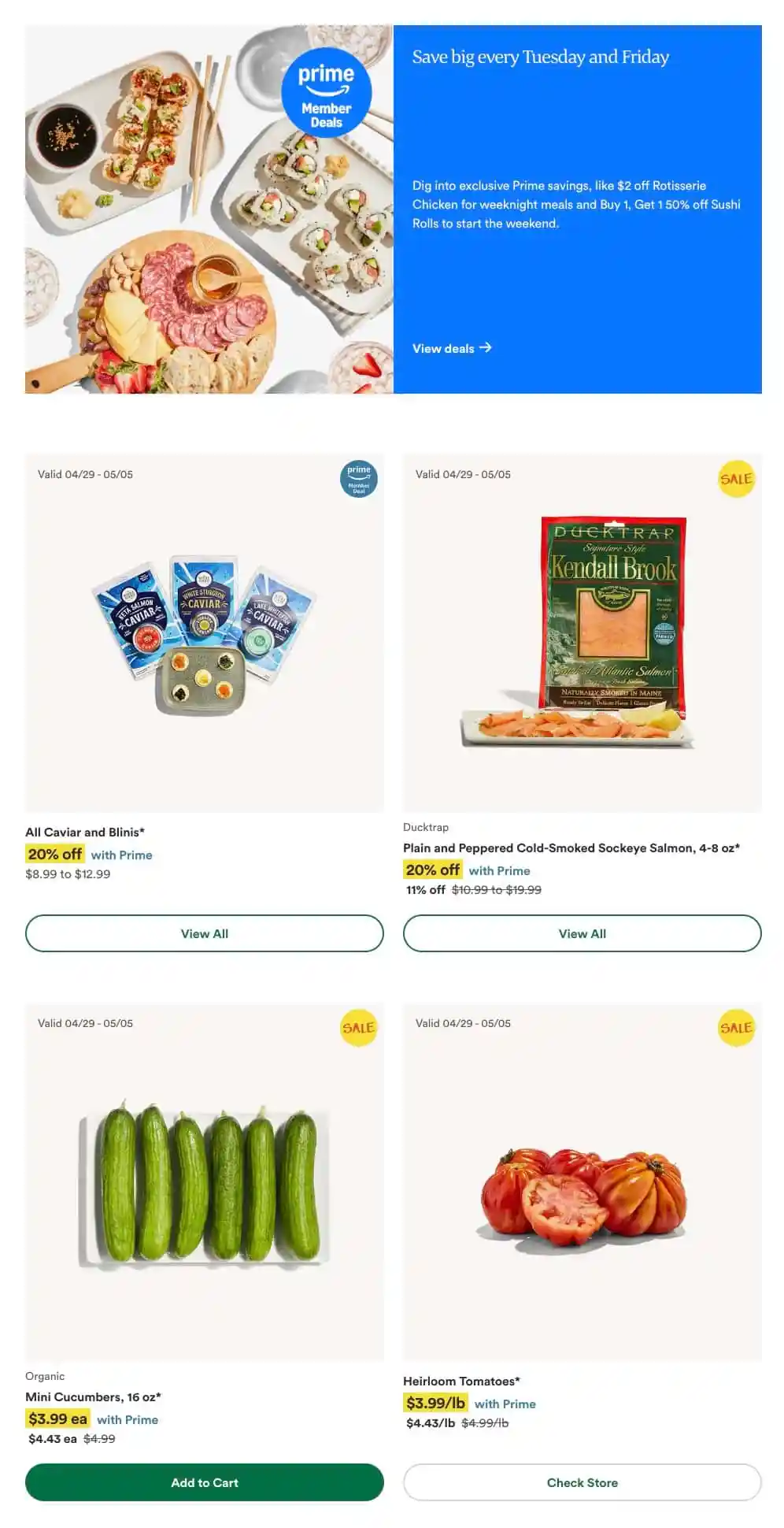The width and height of the screenshot is (784, 1528).
Task: Open the Prime Member Deals banner image
Action: (209, 210)
